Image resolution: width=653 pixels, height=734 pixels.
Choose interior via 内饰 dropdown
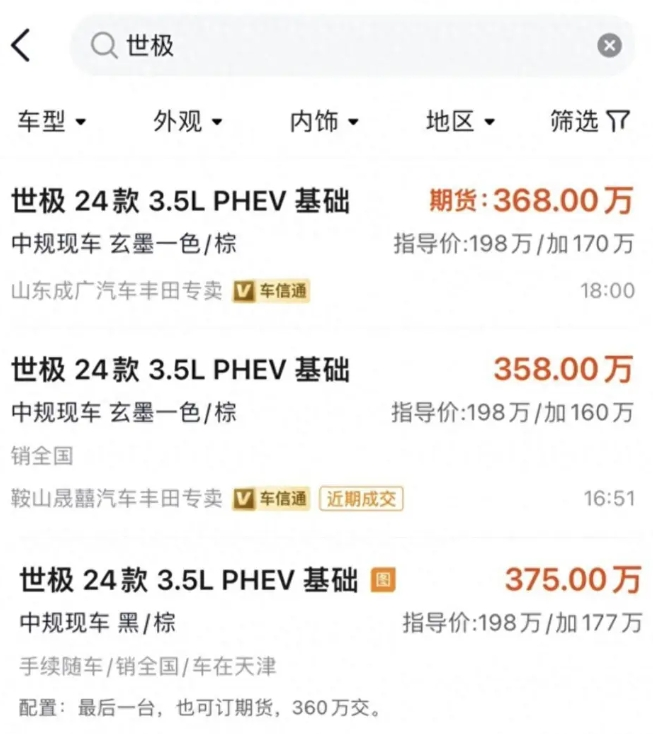pos(324,122)
